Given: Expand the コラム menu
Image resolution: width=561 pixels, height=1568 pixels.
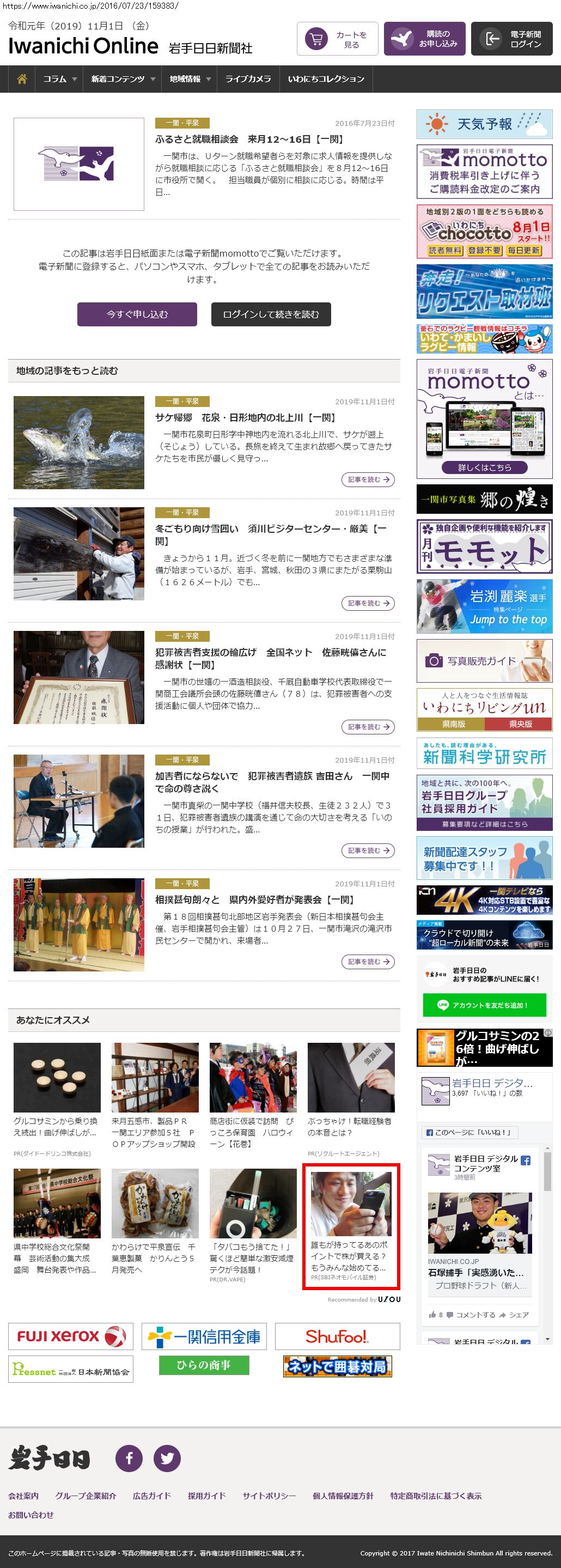Looking at the screenshot, I should [59, 79].
